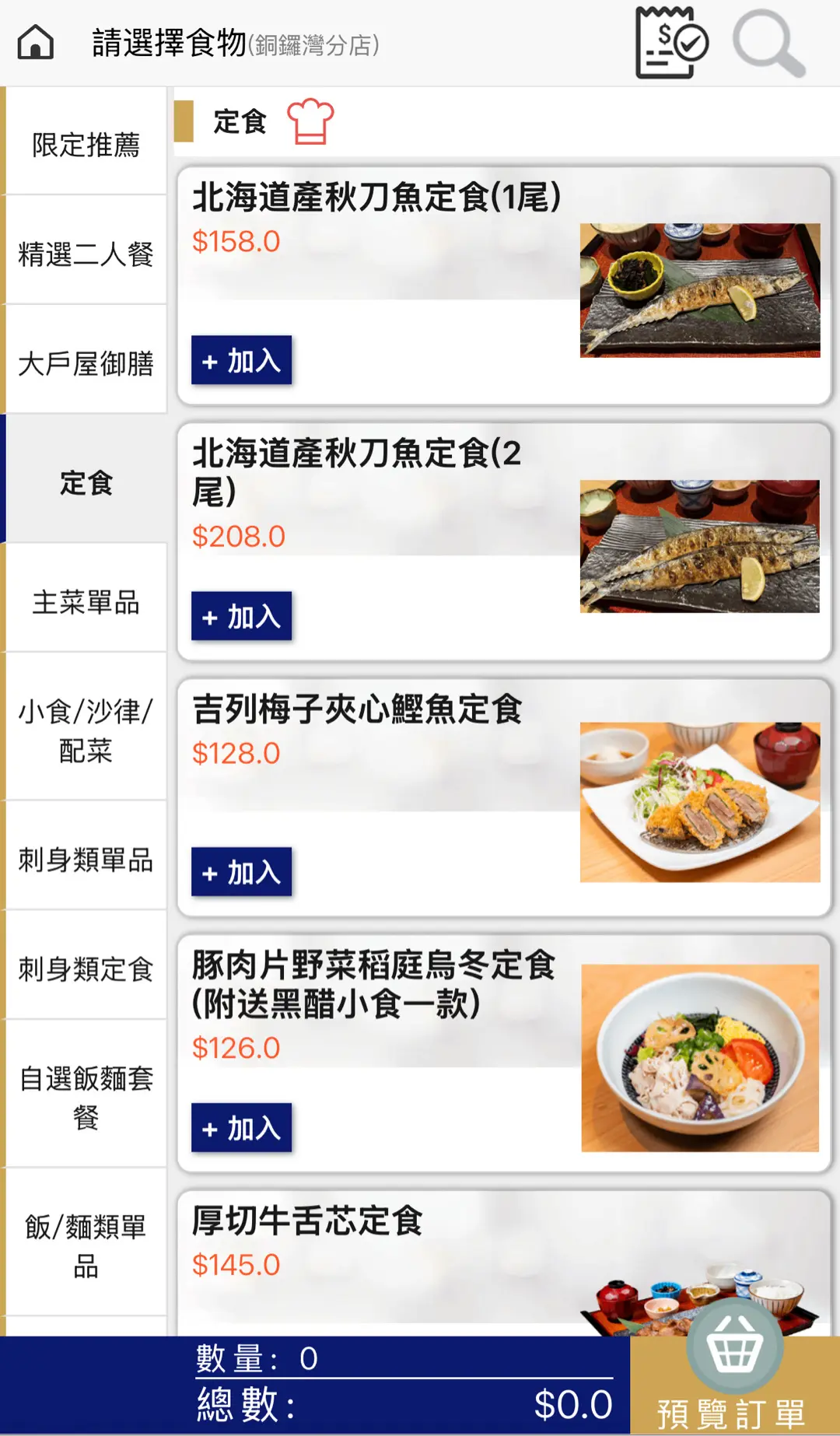Add 北海道產秋刀魚定食(2尾) to order
The width and height of the screenshot is (840, 1436).
241,617
